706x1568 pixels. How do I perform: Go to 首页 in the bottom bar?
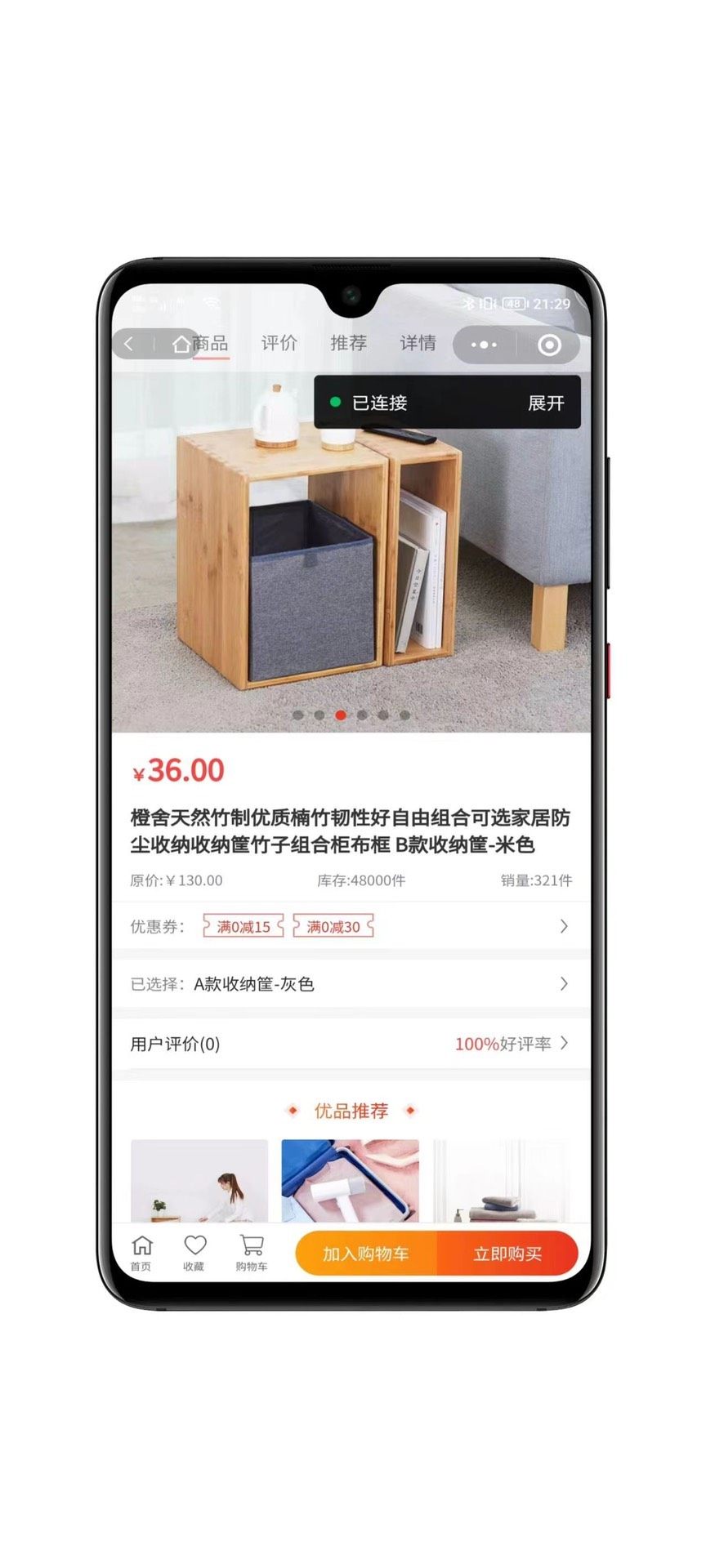[x=141, y=1253]
